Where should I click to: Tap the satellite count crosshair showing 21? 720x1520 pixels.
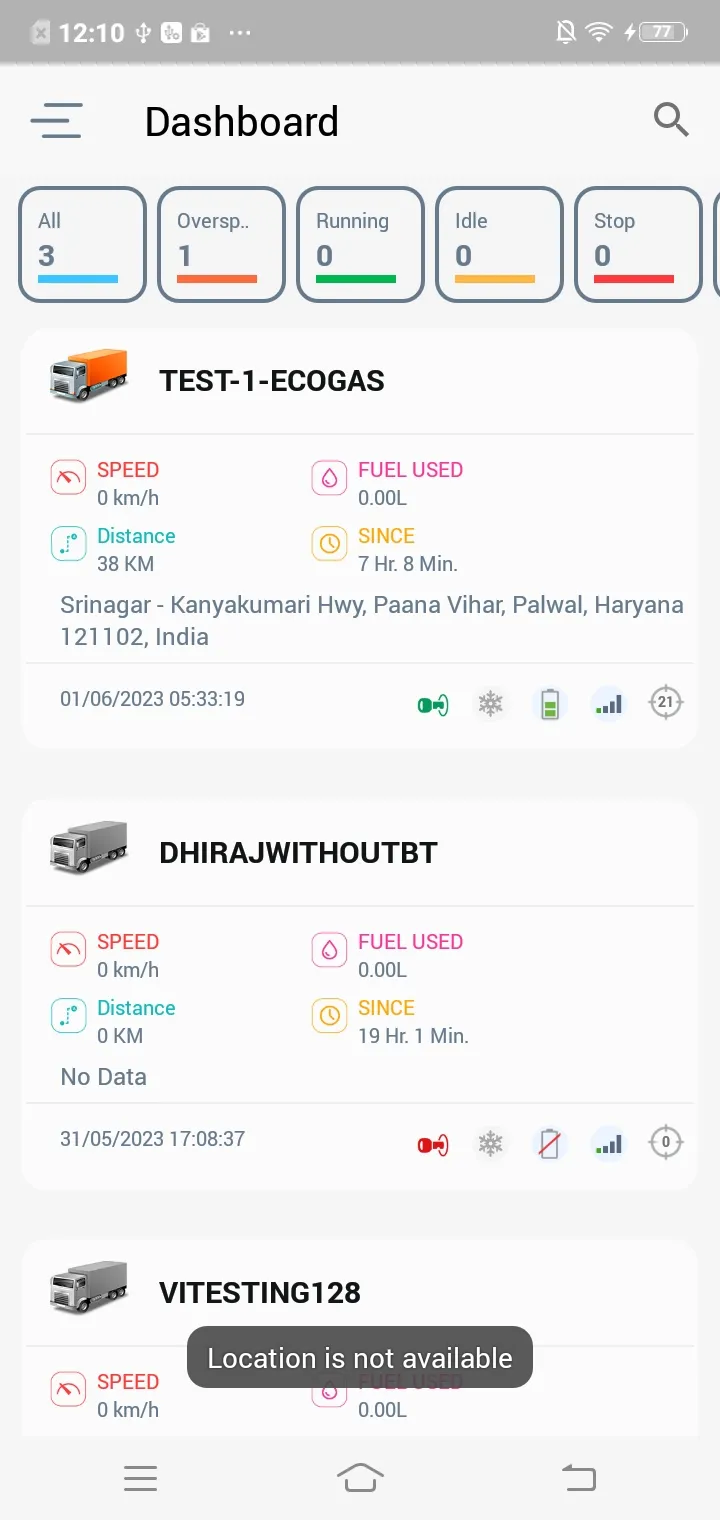pyautogui.click(x=666, y=703)
